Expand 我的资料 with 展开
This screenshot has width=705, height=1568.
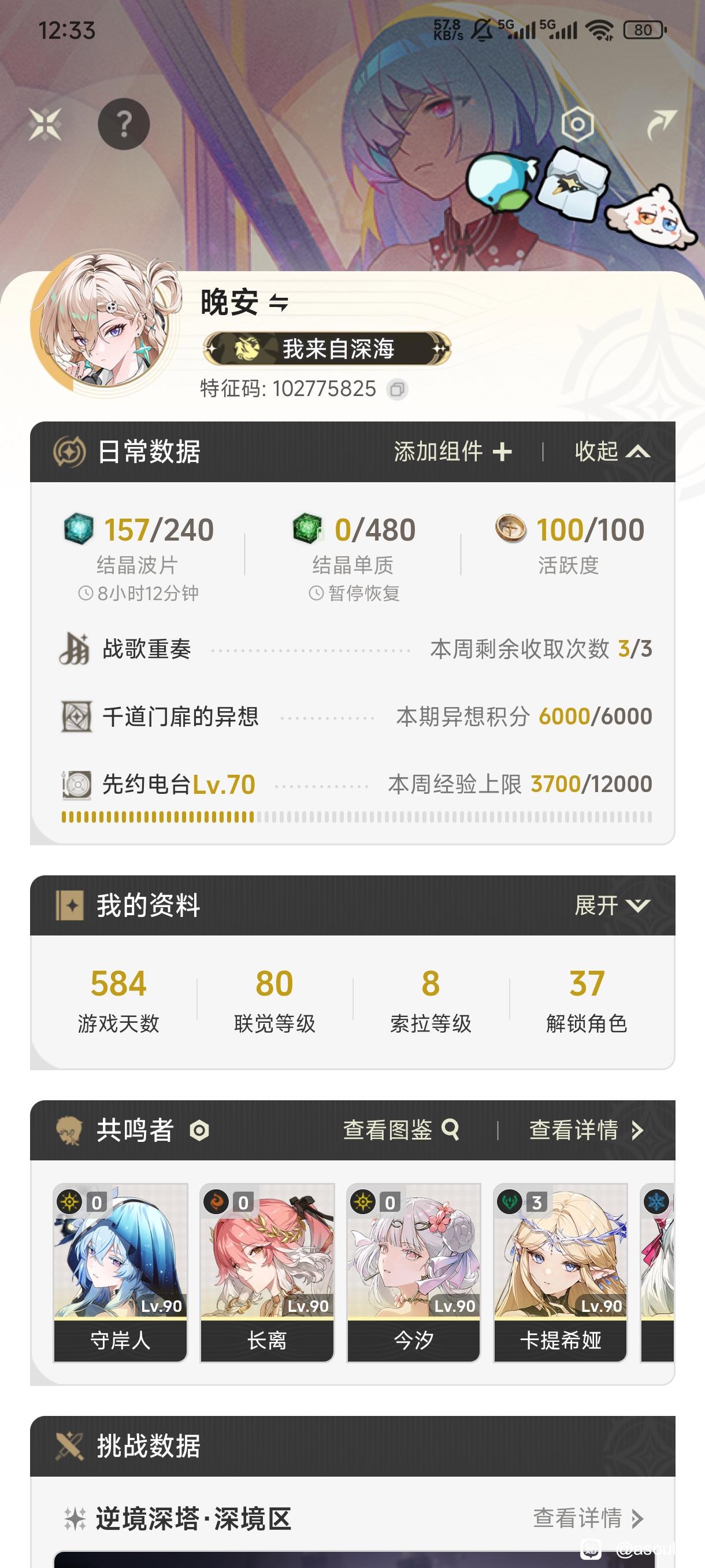tap(612, 905)
